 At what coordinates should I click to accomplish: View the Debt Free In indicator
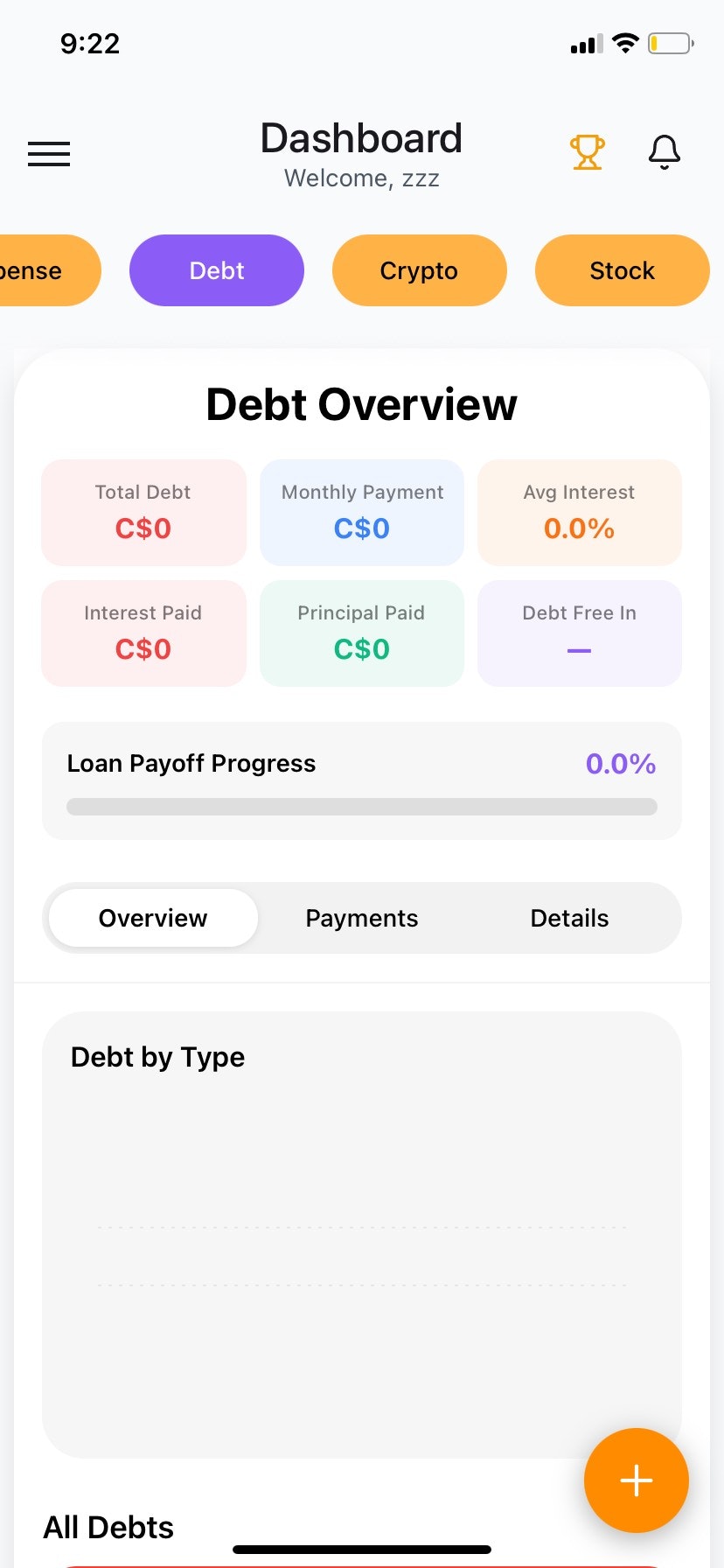click(579, 633)
